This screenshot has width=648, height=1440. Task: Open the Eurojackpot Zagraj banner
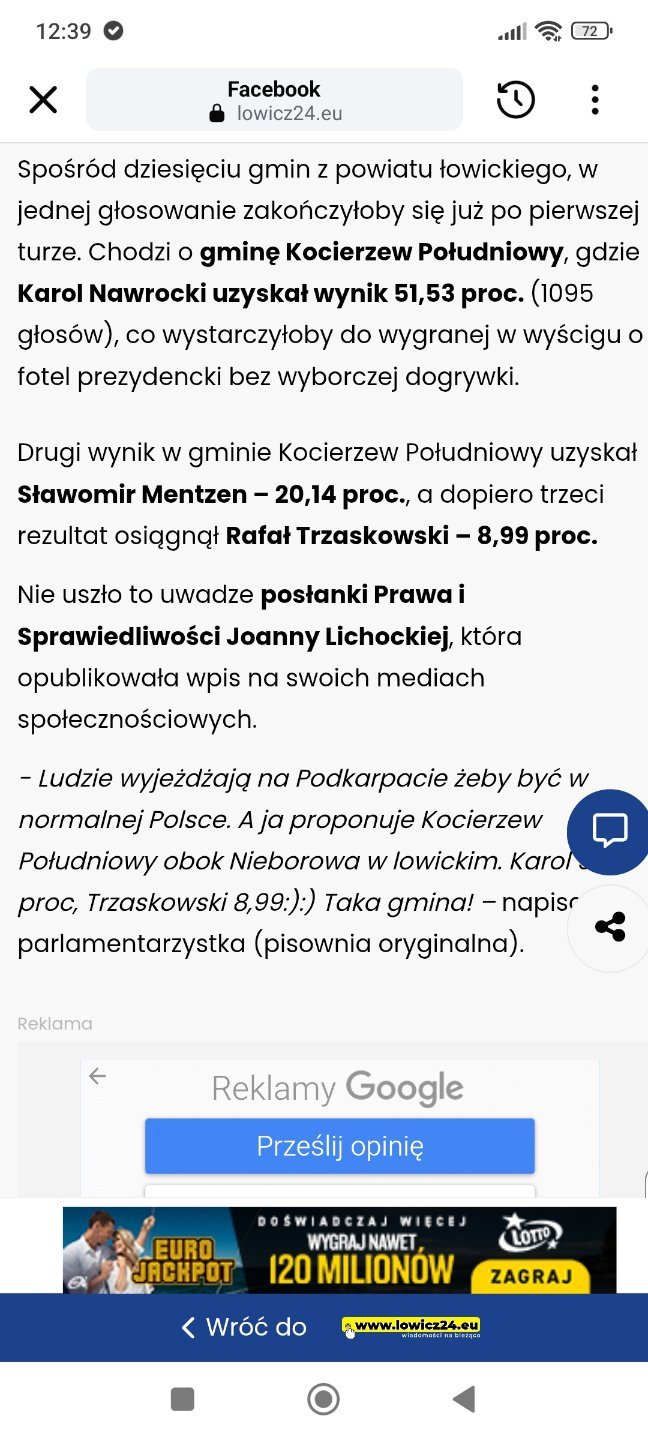click(x=340, y=1250)
